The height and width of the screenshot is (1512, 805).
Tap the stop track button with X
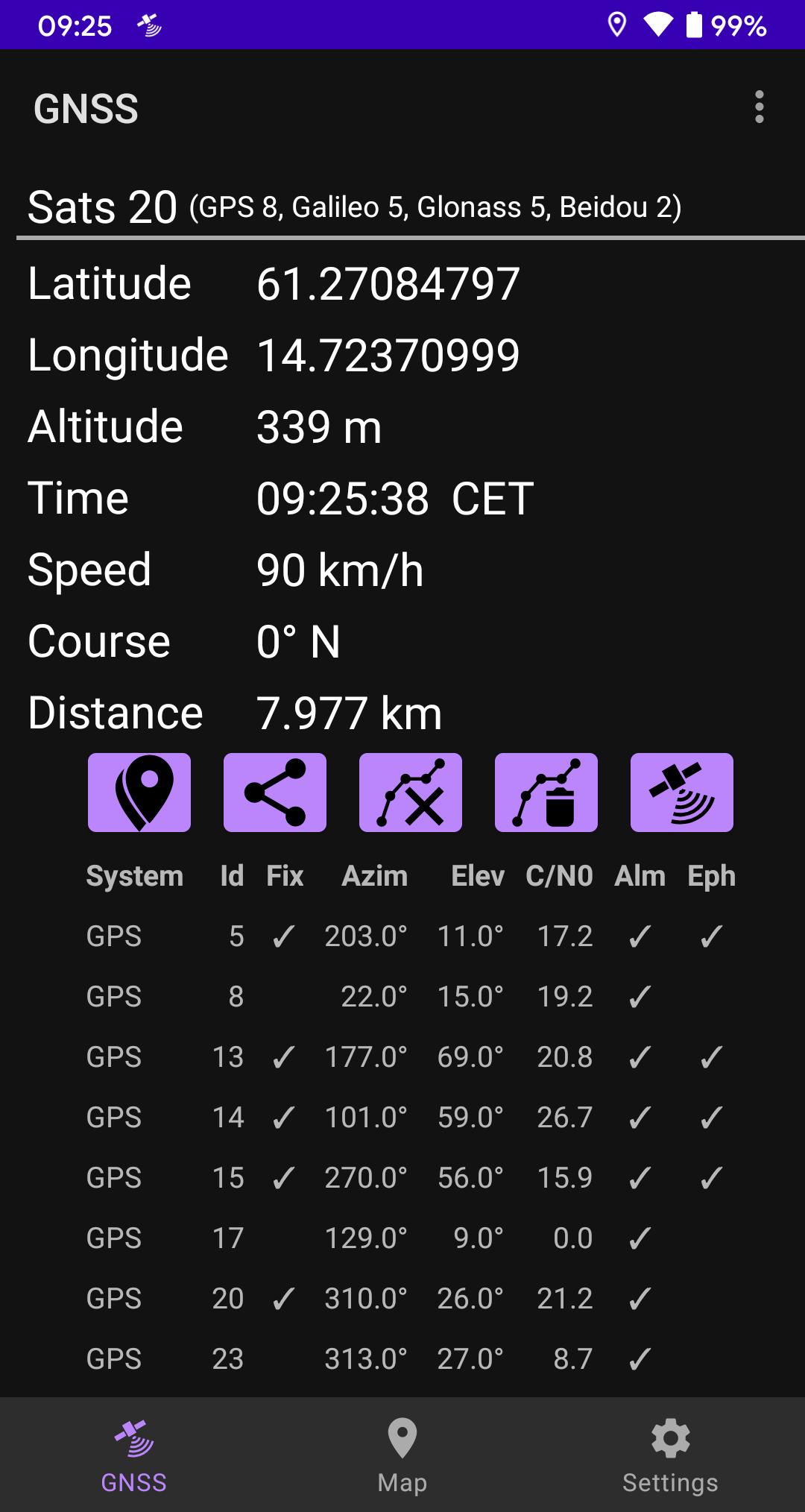tap(411, 793)
